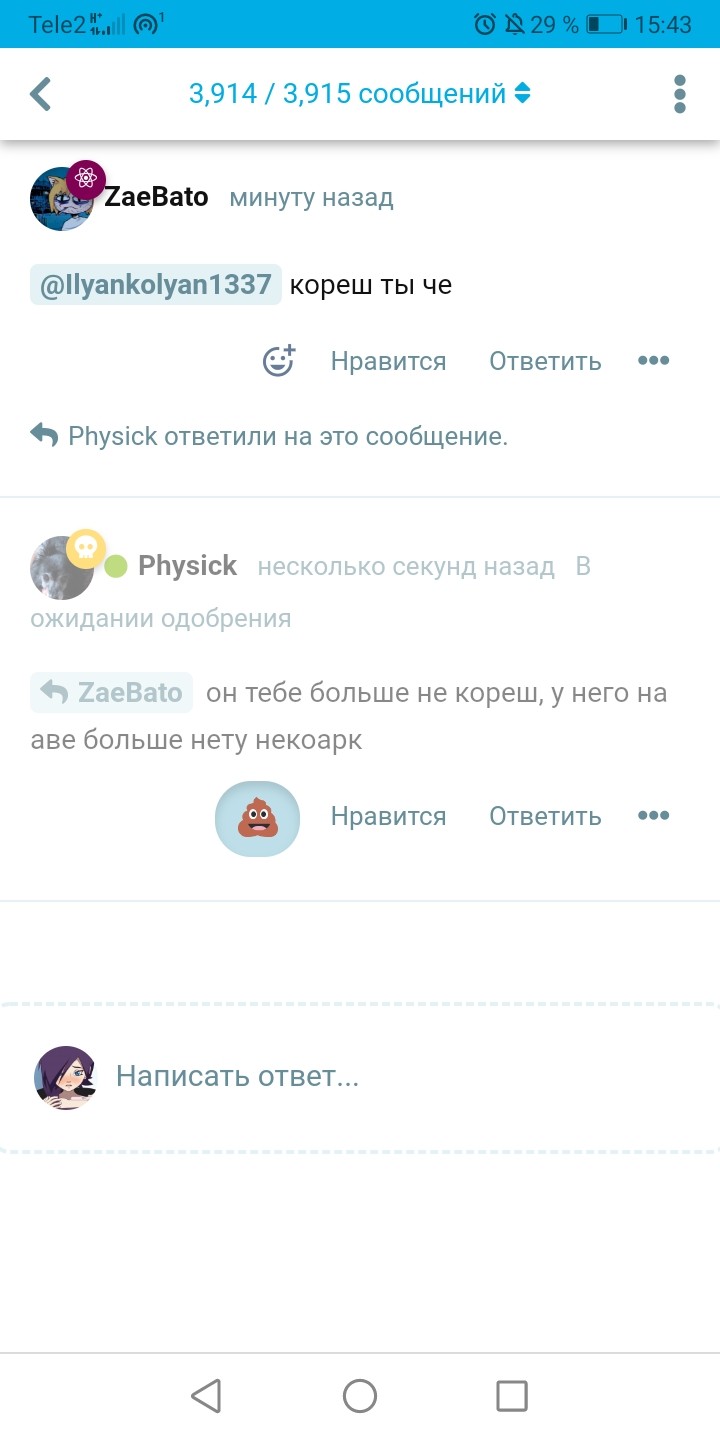Open ZaeBato's avatar profile

(62, 198)
